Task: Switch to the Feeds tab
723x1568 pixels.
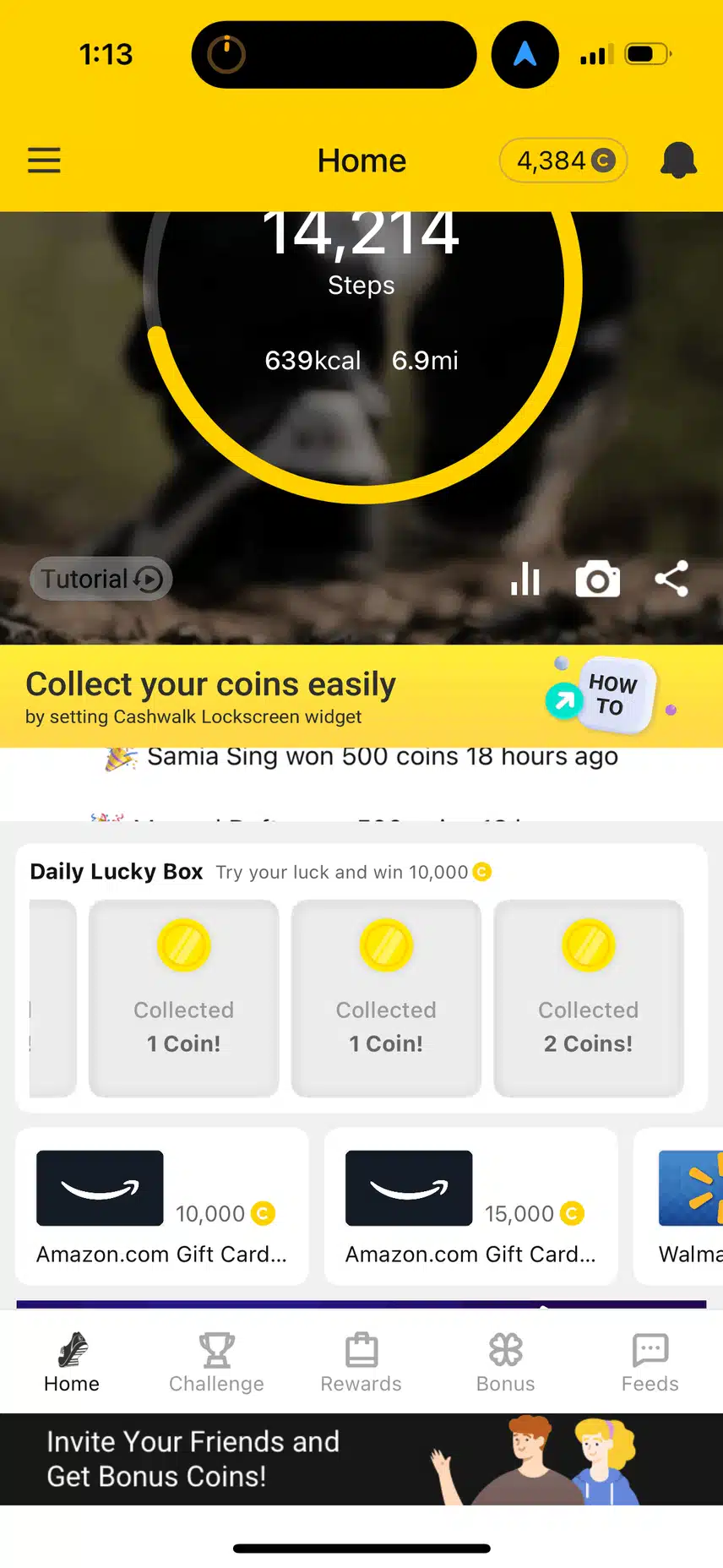Action: 650,1362
